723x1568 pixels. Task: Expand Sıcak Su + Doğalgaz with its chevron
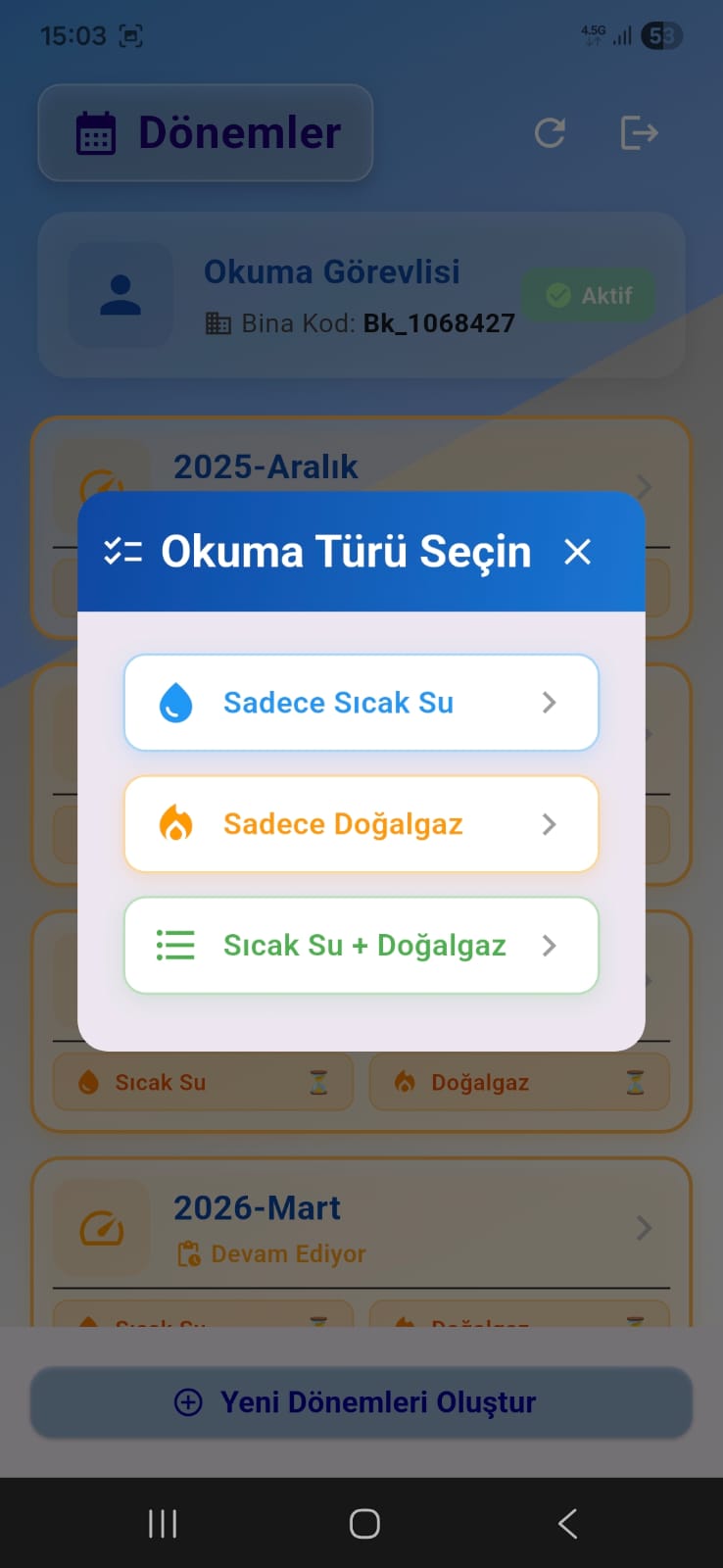[x=549, y=945]
